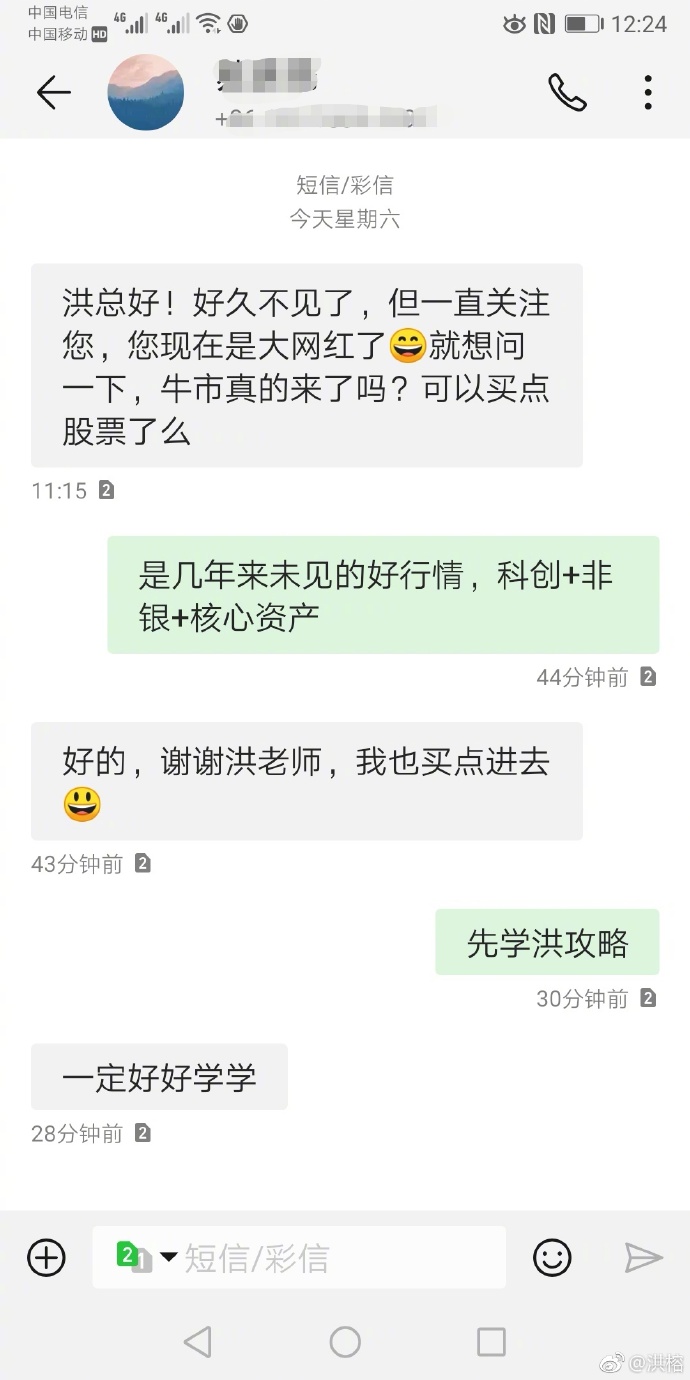Call this contact with the phone icon
This screenshot has height=1380, width=690.
(567, 93)
